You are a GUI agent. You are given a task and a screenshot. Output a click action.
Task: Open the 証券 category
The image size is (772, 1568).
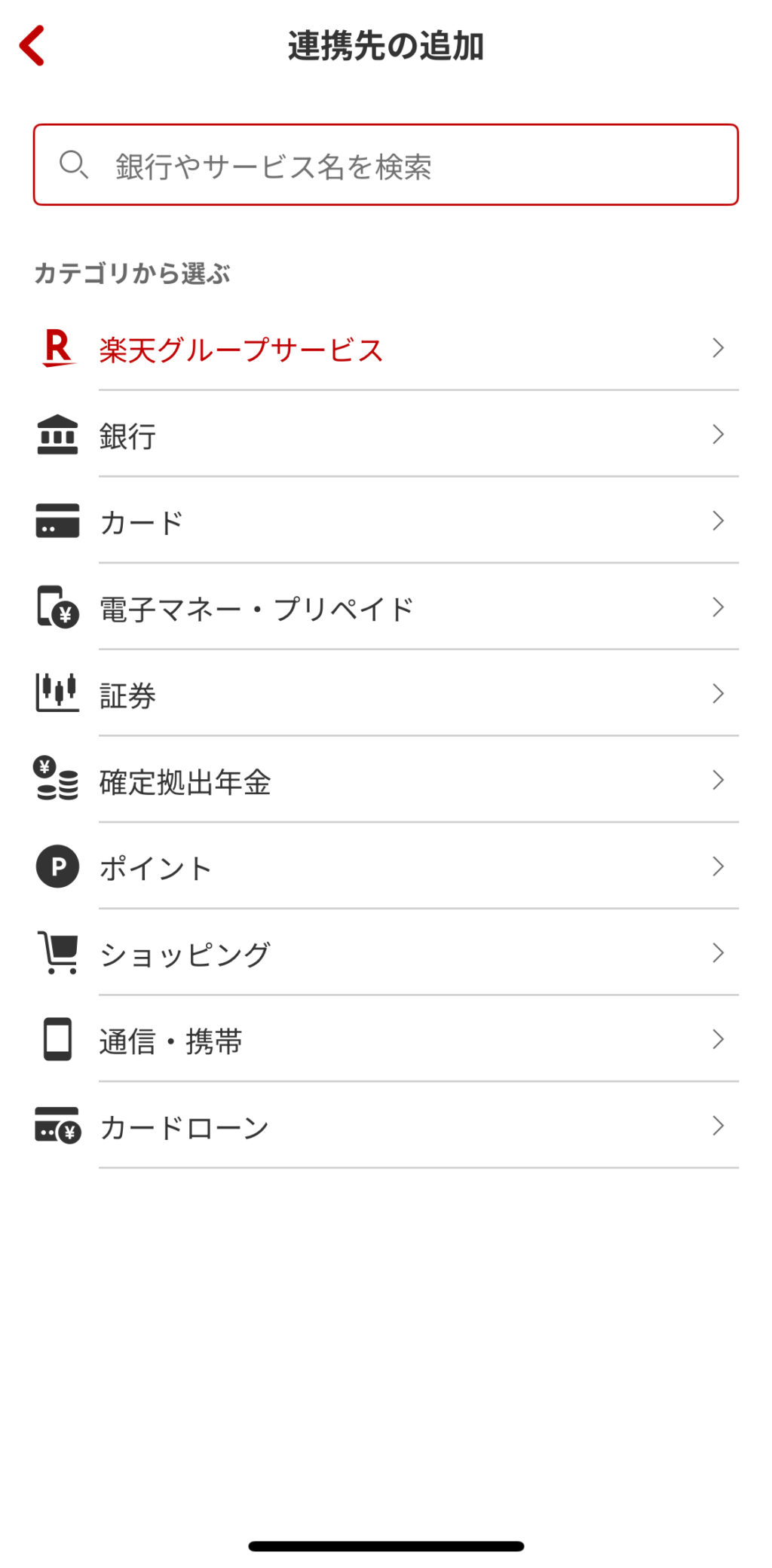(386, 694)
